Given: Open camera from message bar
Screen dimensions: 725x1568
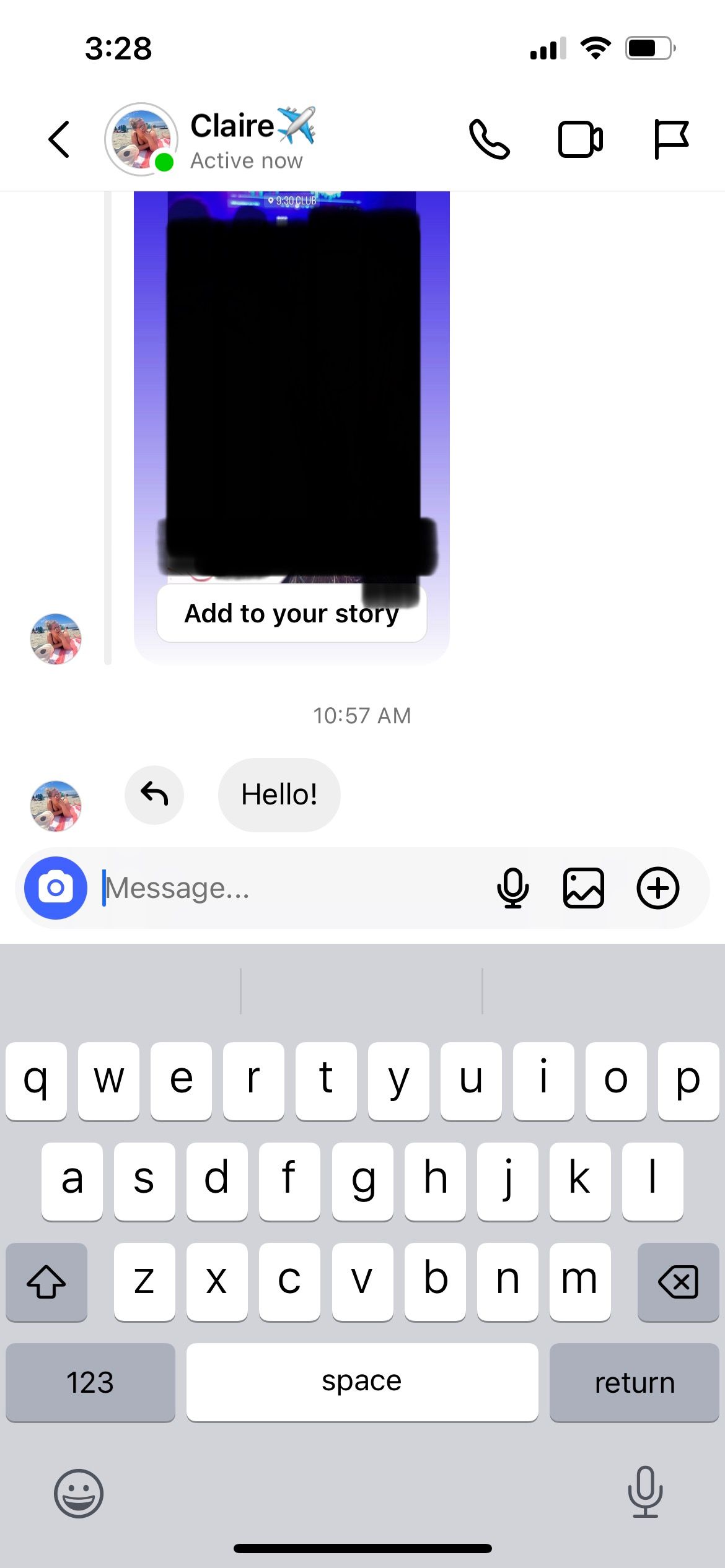Looking at the screenshot, I should tap(56, 888).
